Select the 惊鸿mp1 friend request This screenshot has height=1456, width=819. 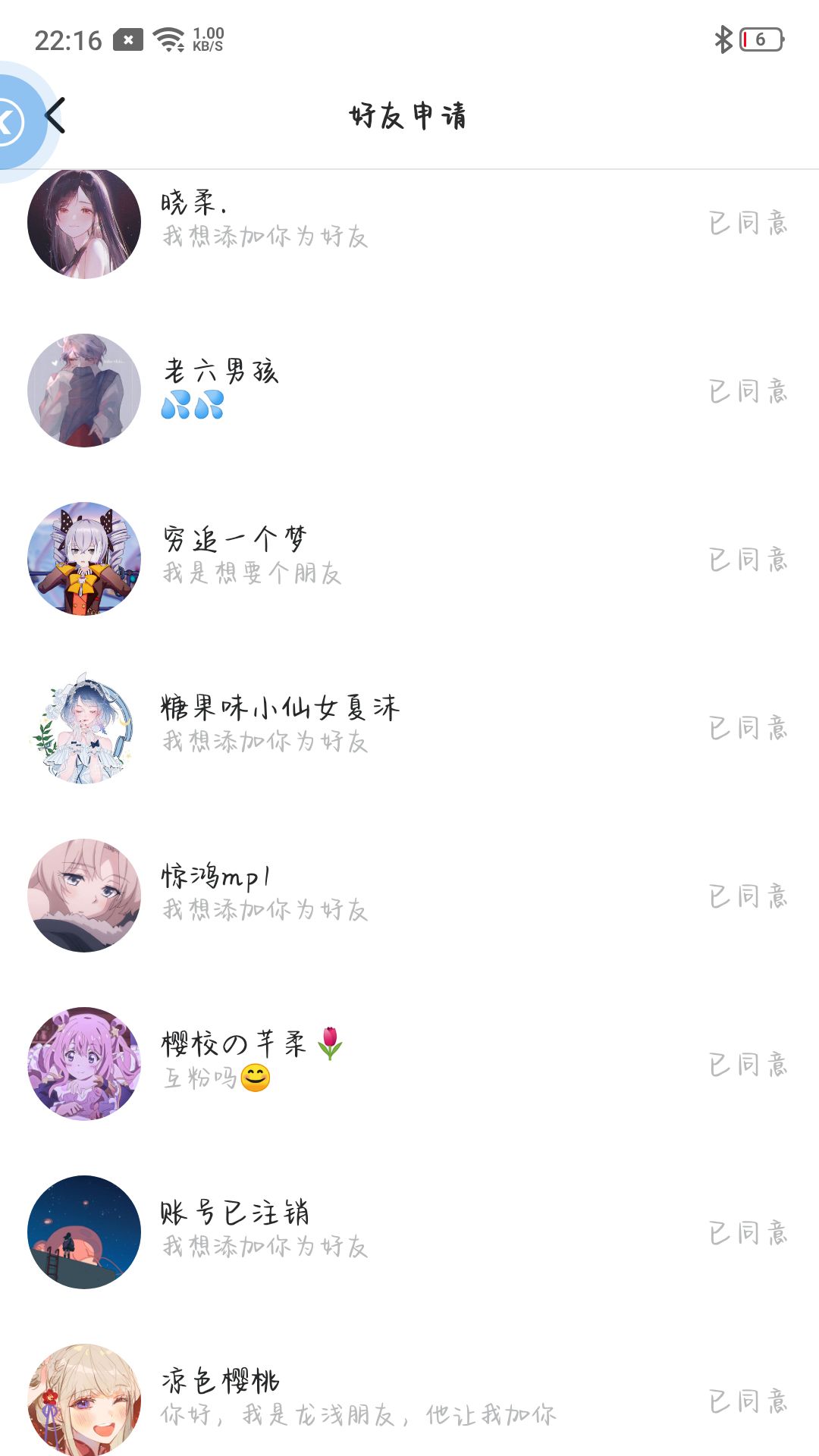click(409, 896)
